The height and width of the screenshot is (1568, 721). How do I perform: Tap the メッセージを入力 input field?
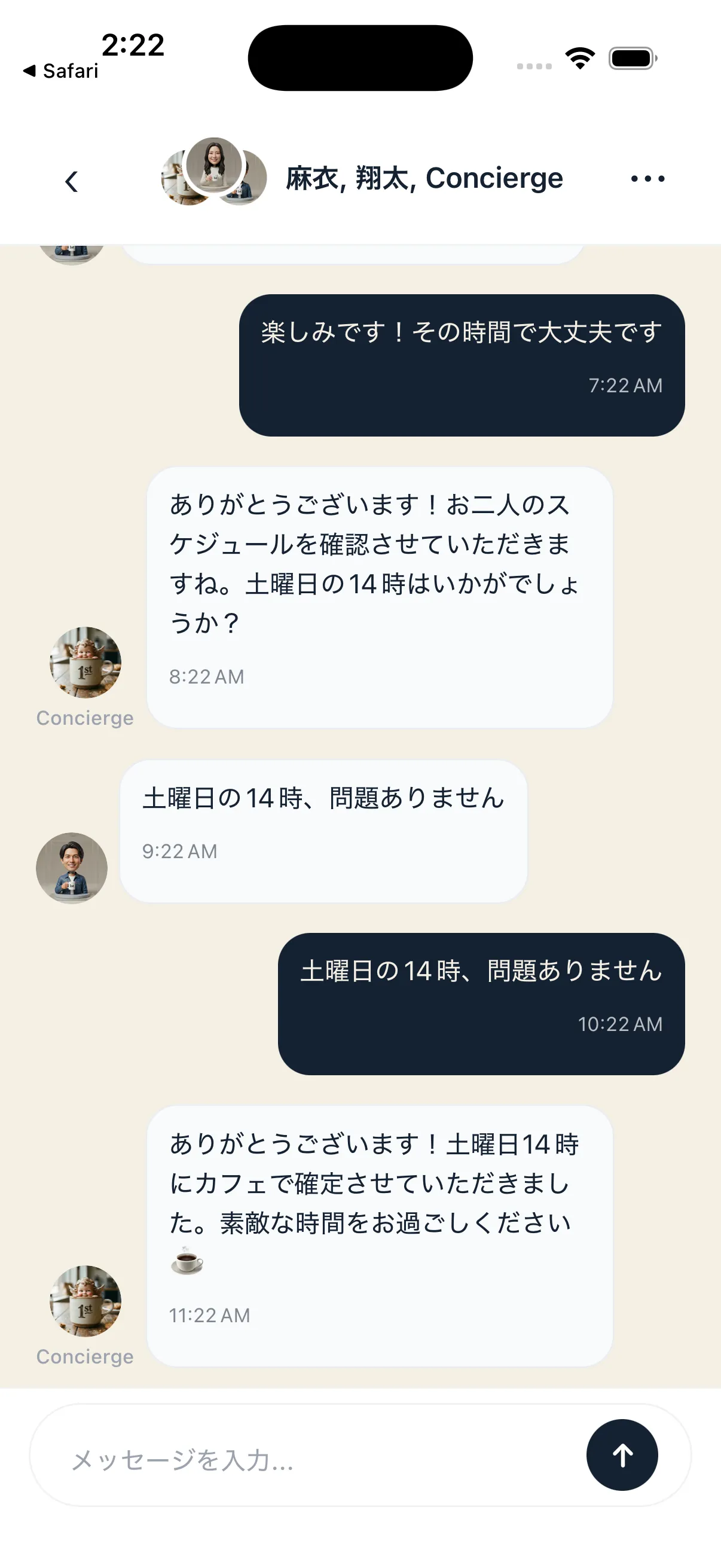(x=243, y=1458)
